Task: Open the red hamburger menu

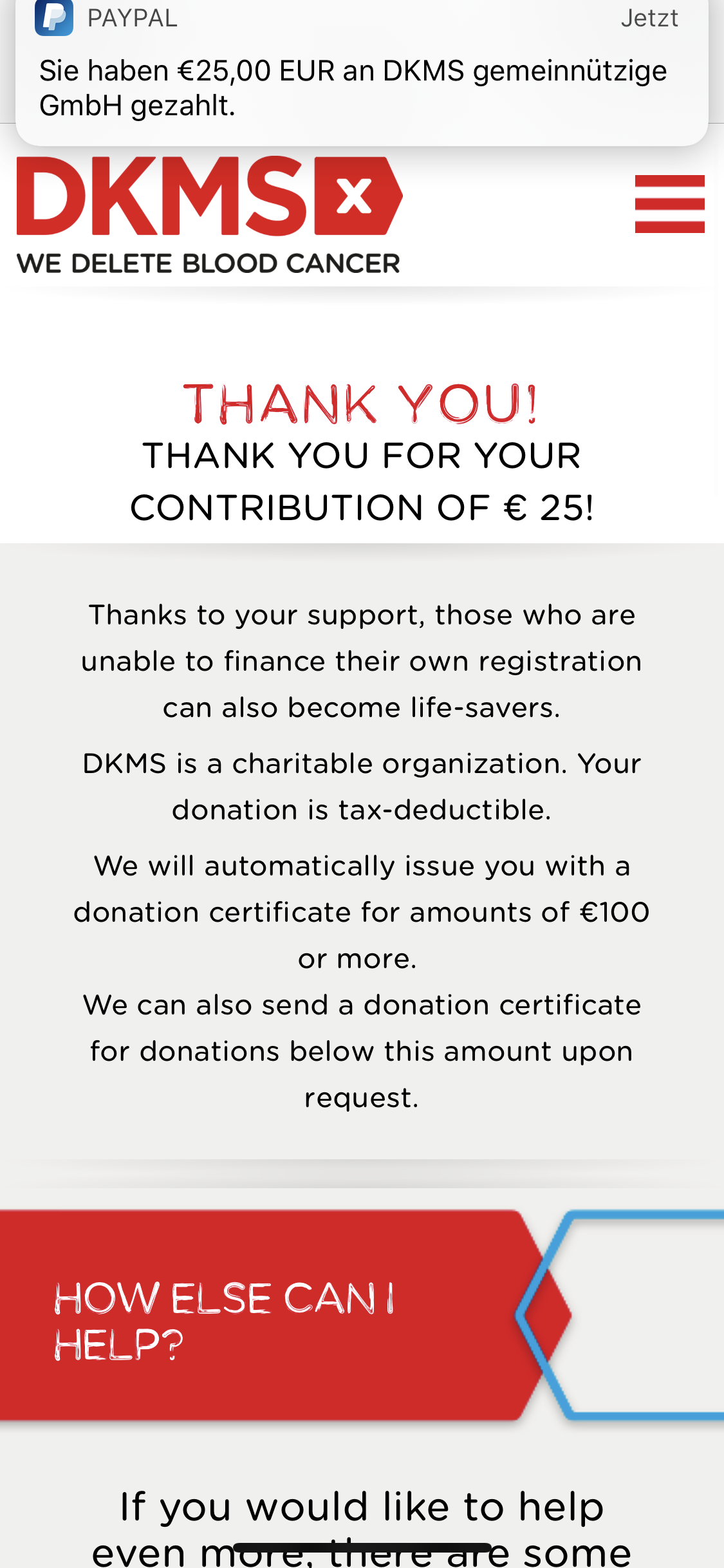Action: [669, 204]
